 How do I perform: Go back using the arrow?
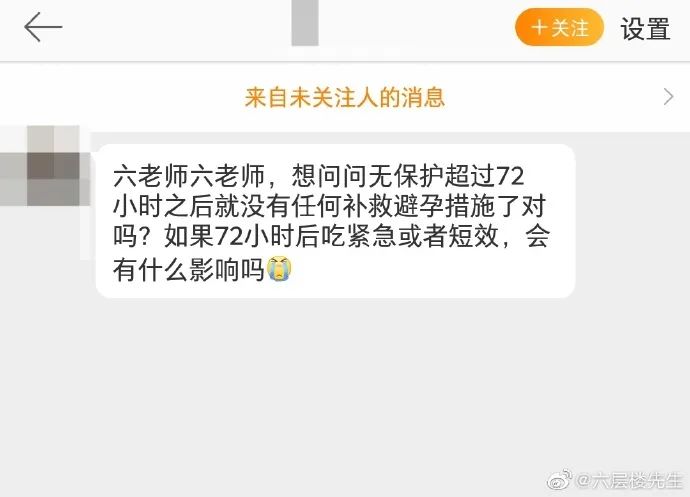pyautogui.click(x=43, y=28)
